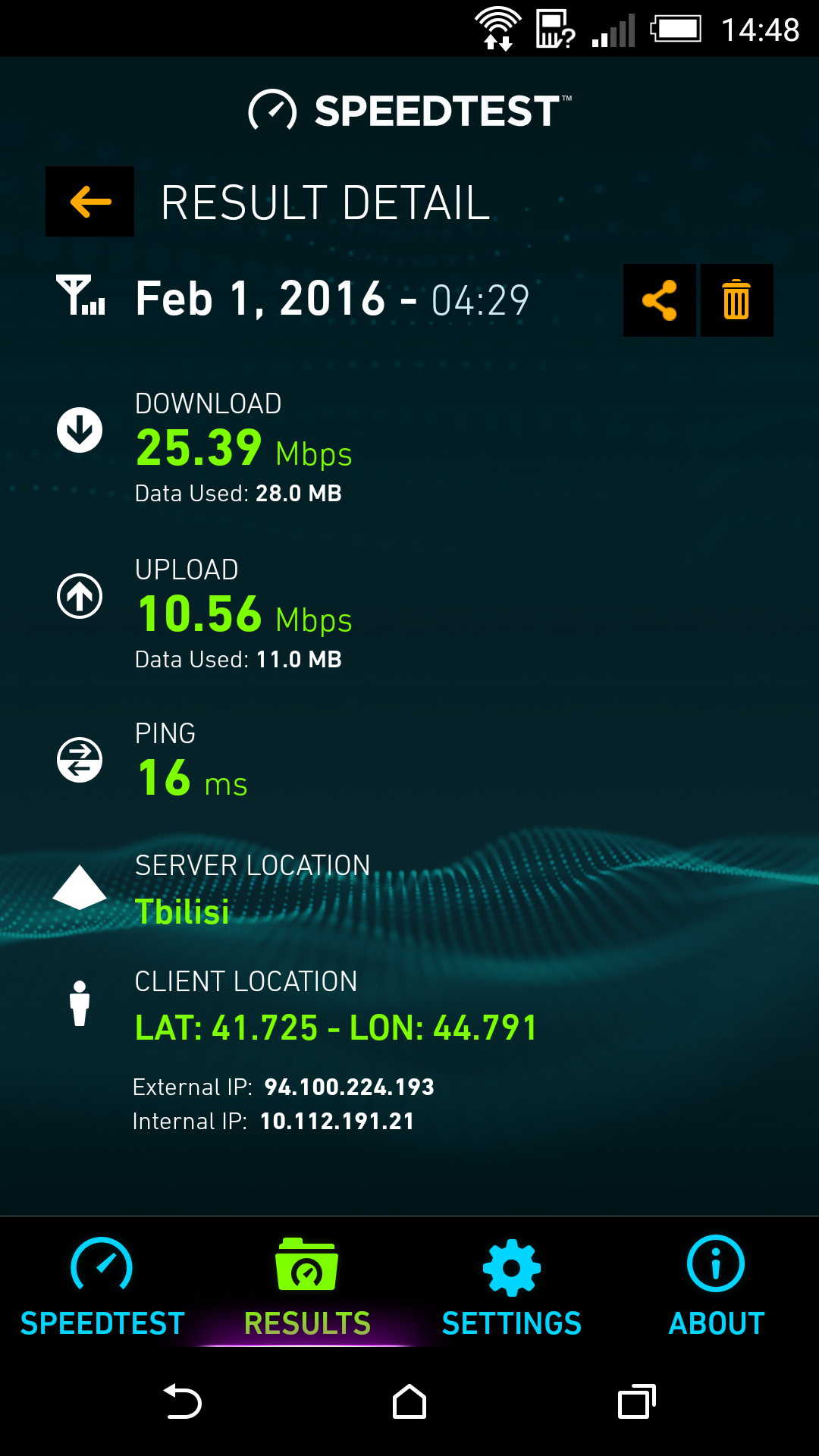
Task: Tap the system back button
Action: tap(182, 1401)
